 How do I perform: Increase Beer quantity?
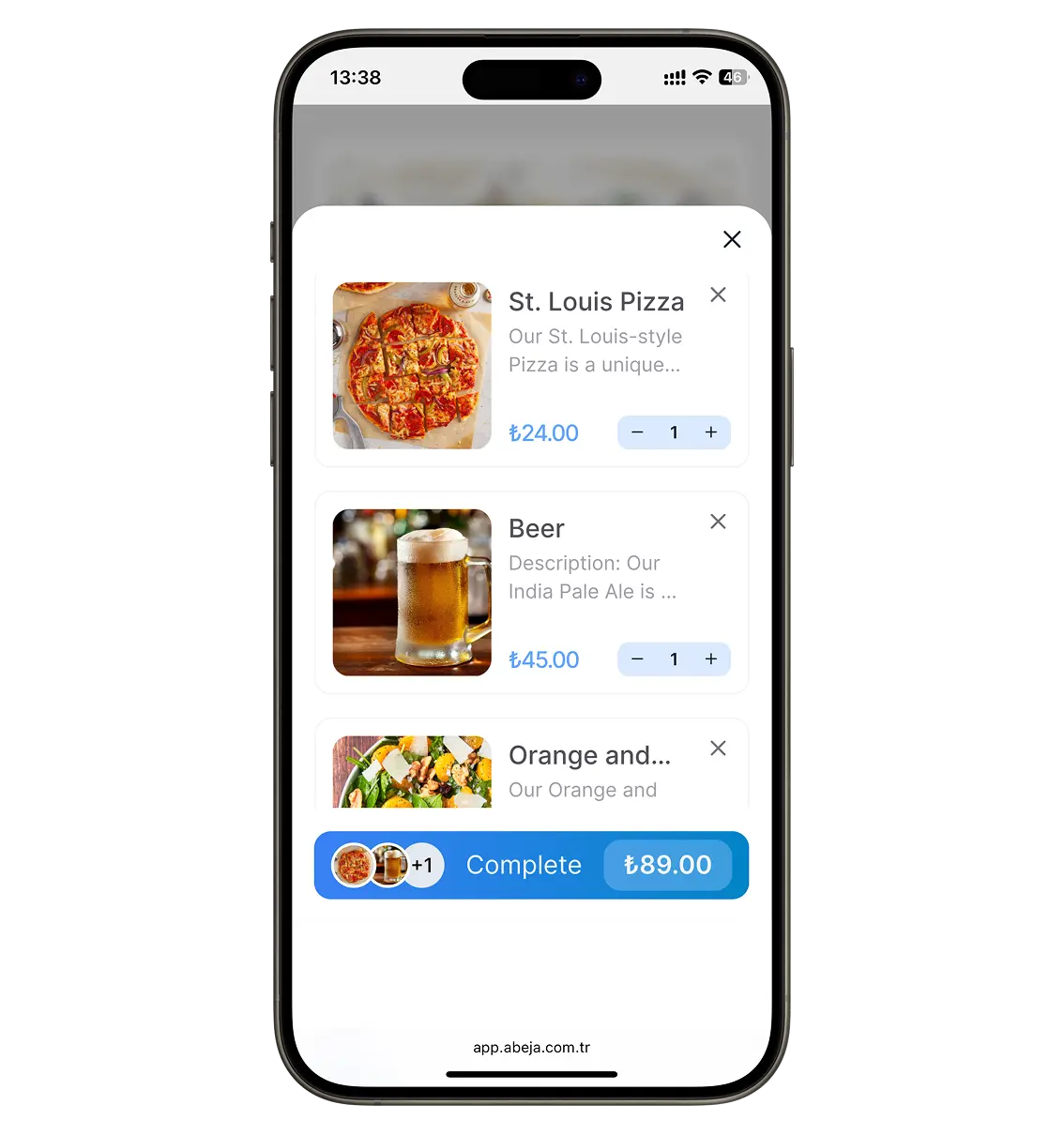point(711,659)
